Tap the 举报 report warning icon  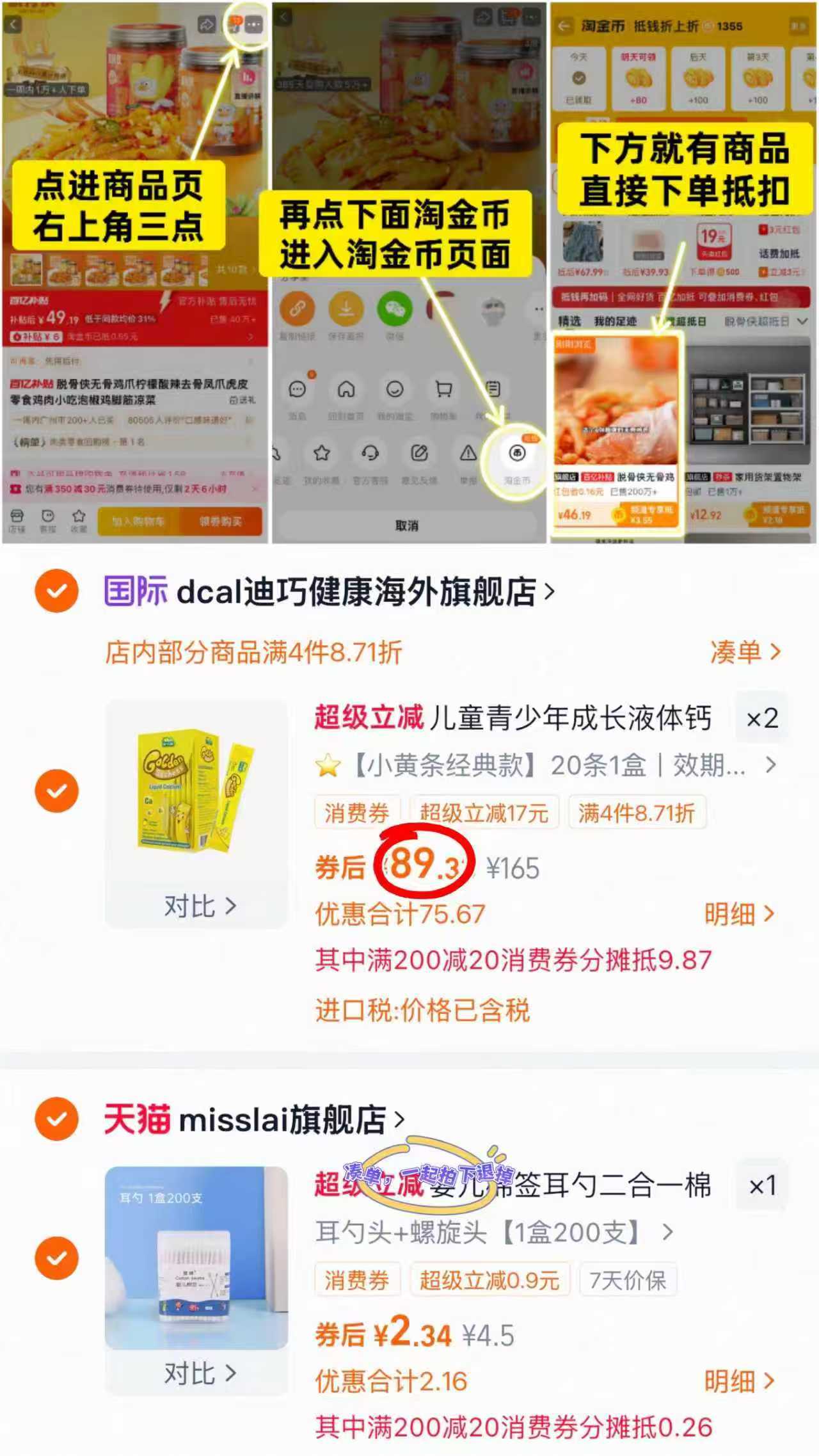coord(468,452)
